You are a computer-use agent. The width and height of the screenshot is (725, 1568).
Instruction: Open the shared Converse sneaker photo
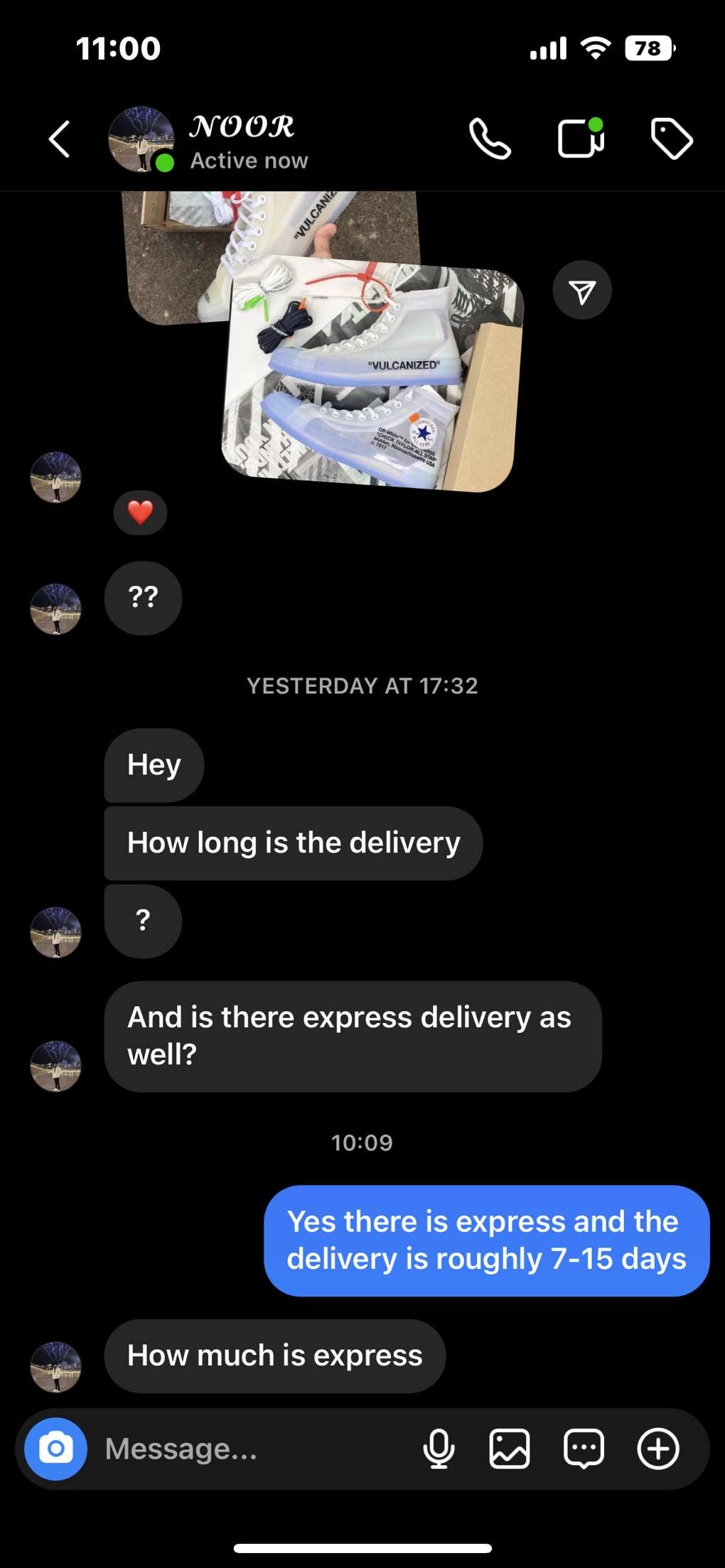(x=373, y=377)
